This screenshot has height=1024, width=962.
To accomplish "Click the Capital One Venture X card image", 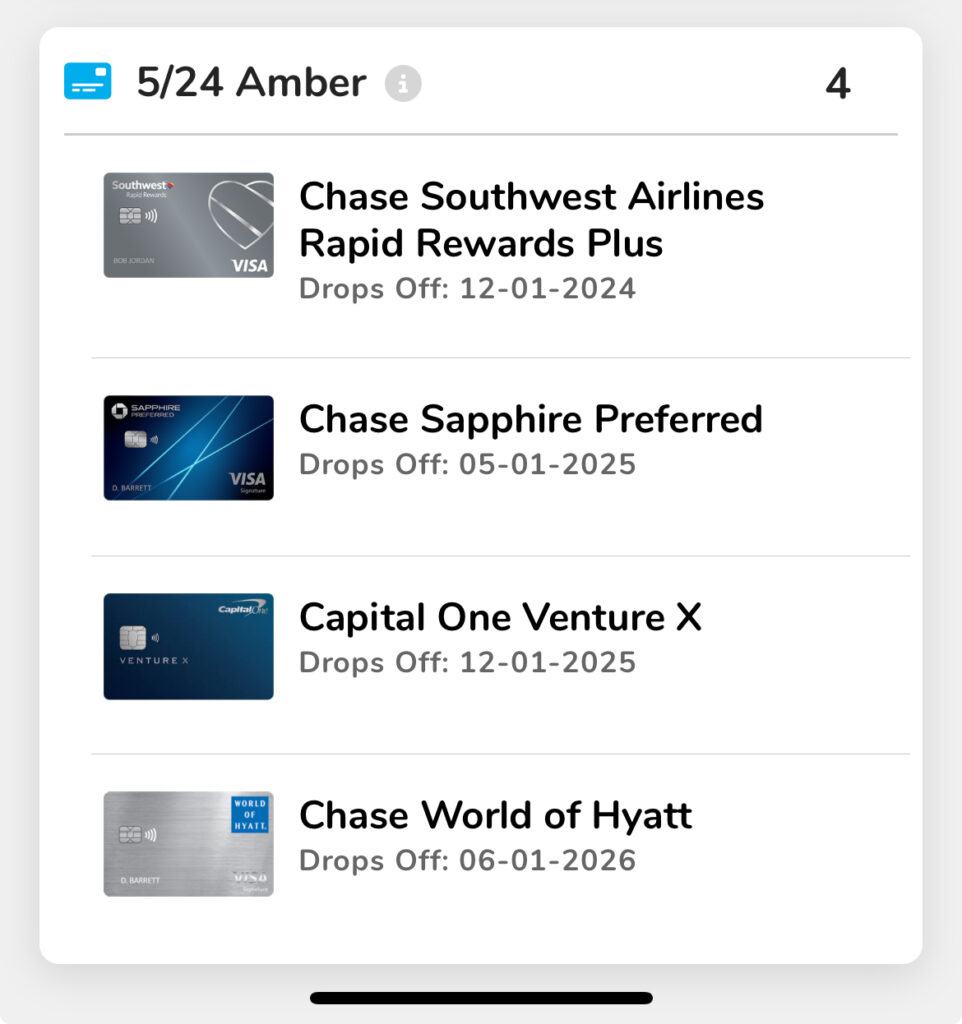I will [188, 646].
